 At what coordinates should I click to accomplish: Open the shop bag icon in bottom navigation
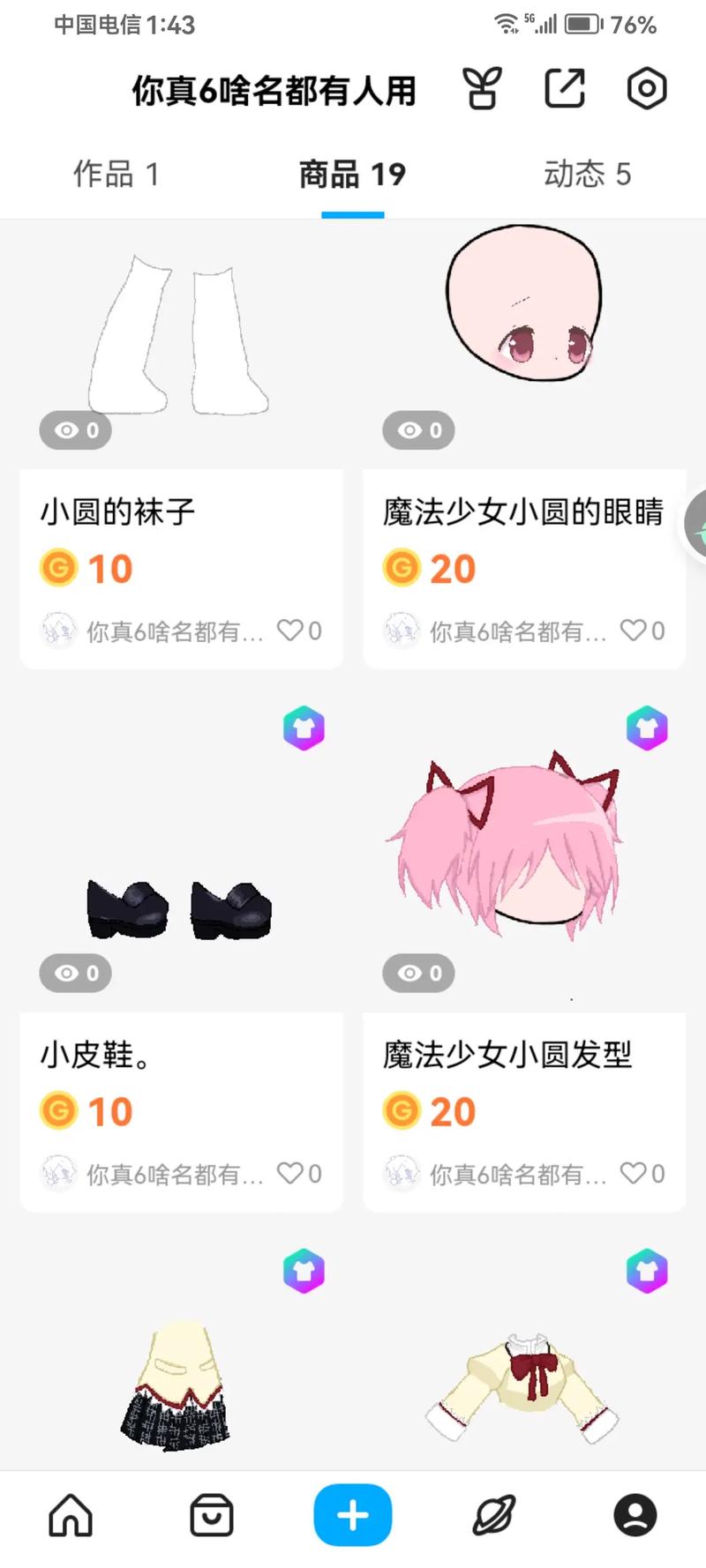point(212,1515)
